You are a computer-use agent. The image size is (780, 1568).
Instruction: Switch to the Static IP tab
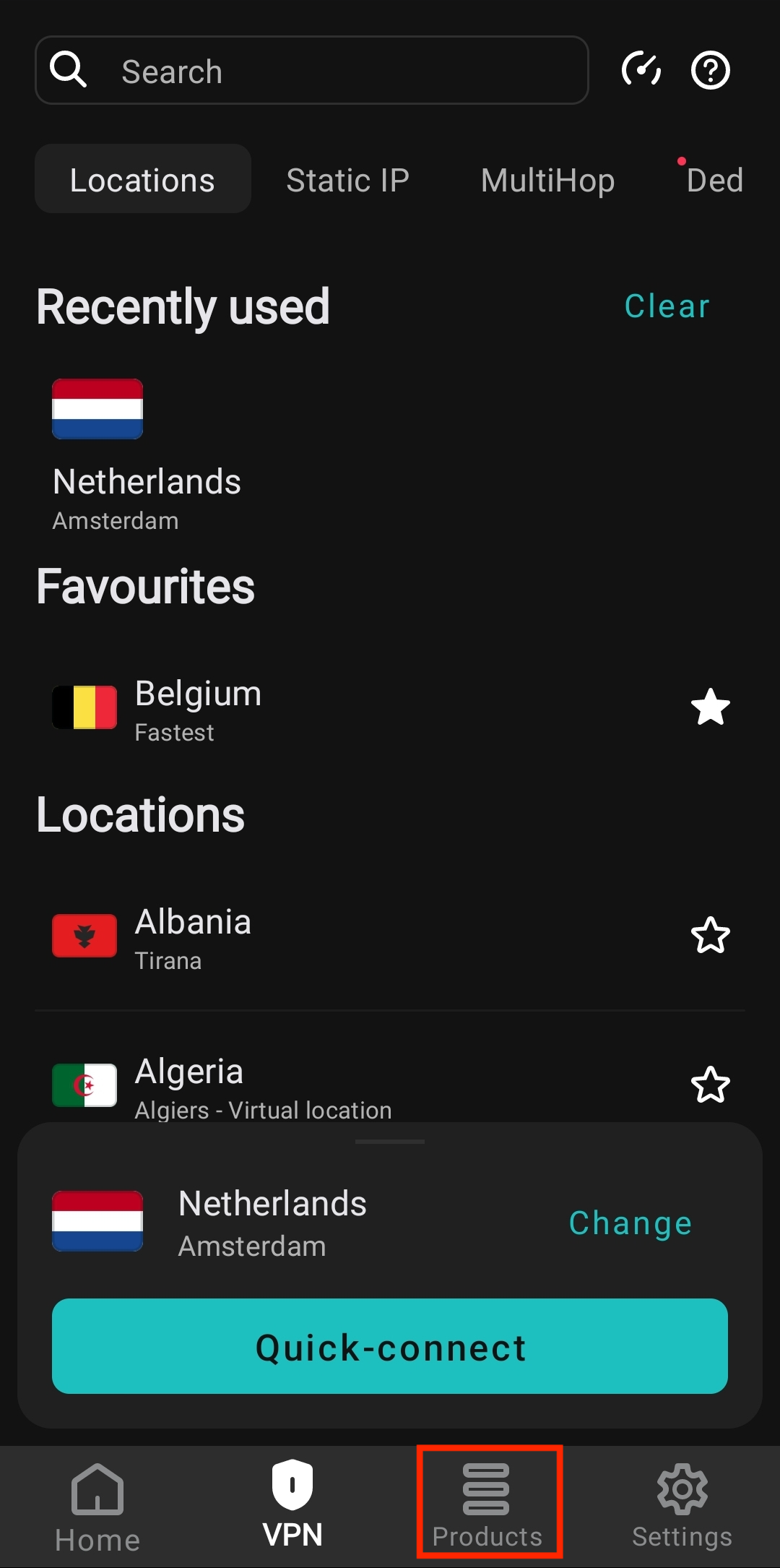tap(347, 180)
